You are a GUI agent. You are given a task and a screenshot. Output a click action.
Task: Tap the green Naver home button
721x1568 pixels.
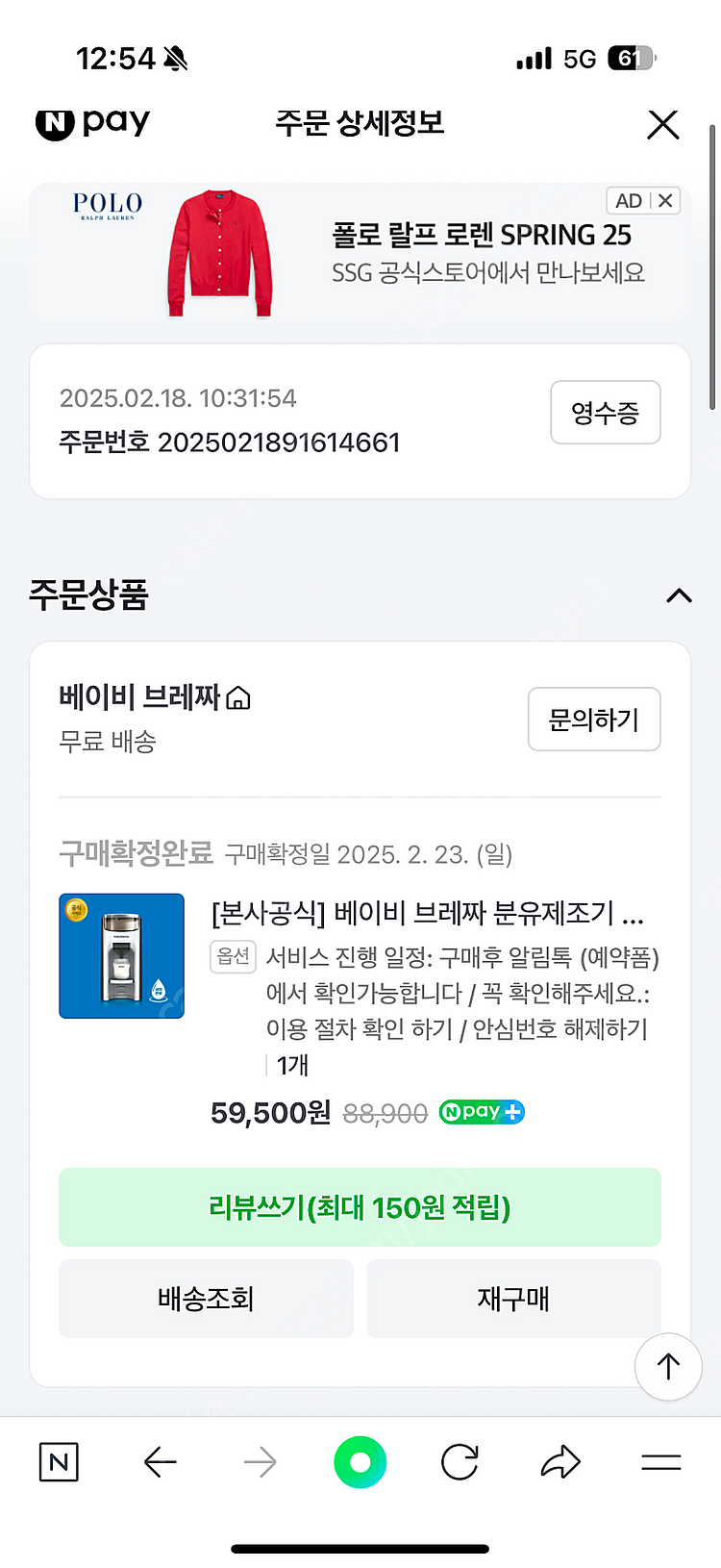tap(360, 1462)
